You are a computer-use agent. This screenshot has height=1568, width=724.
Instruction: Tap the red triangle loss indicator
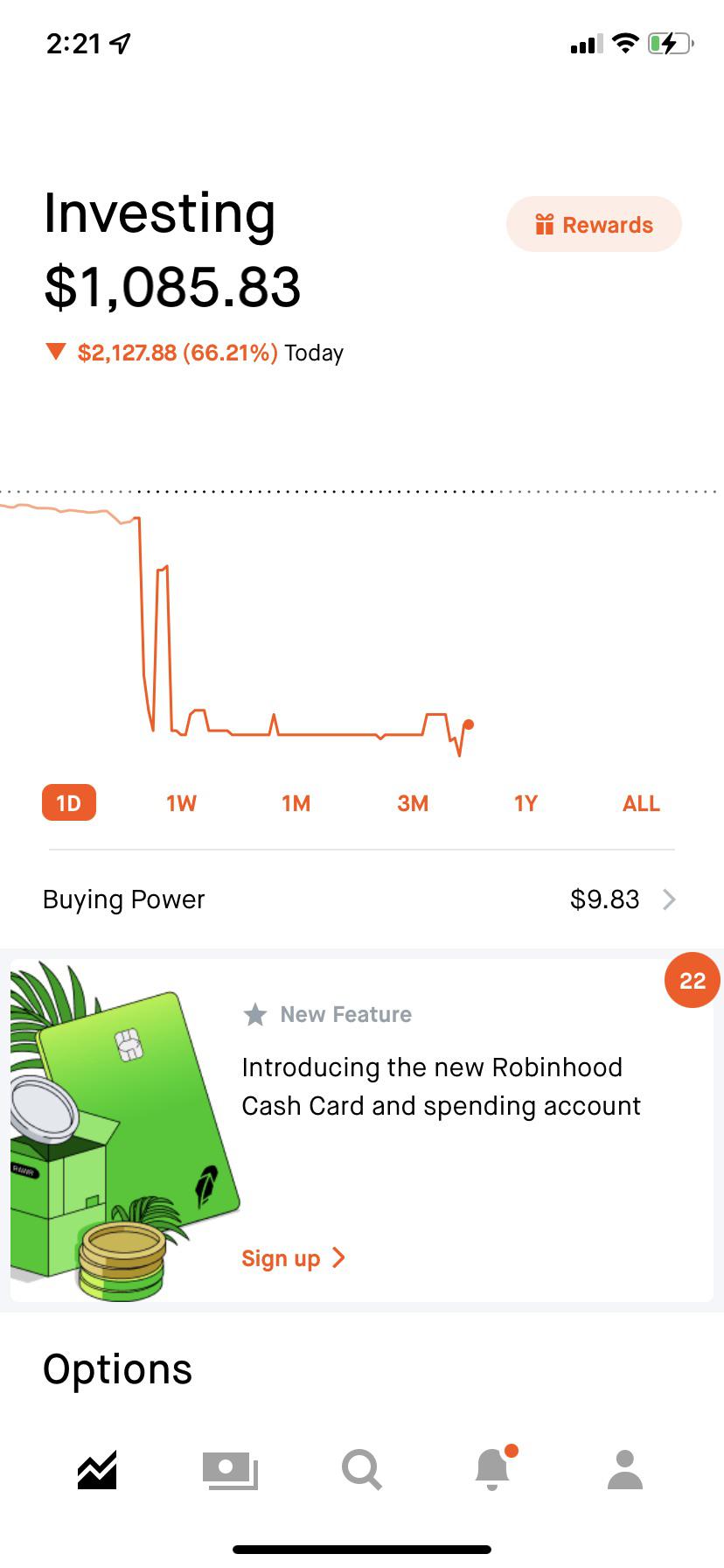pos(56,352)
